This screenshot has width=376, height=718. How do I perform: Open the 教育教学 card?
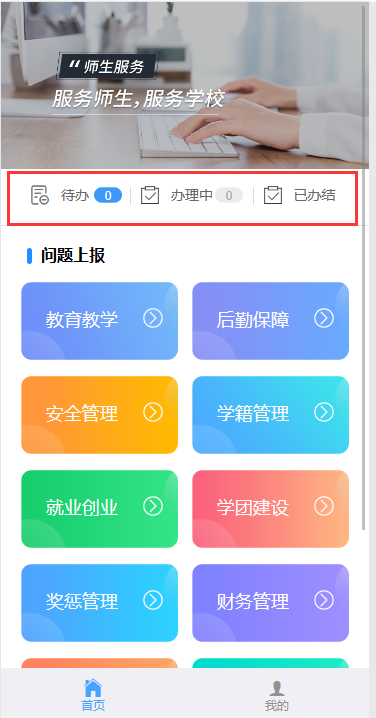99,321
